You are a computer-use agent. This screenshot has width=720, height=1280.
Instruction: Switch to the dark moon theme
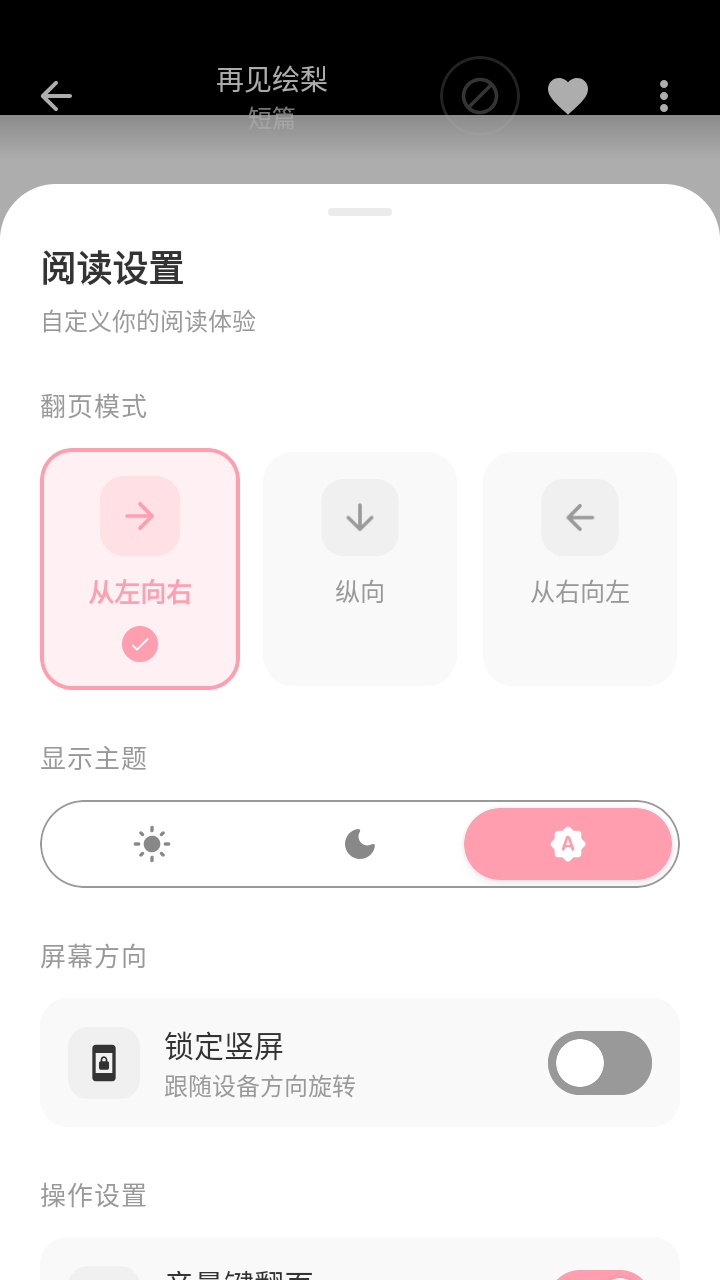click(x=360, y=844)
